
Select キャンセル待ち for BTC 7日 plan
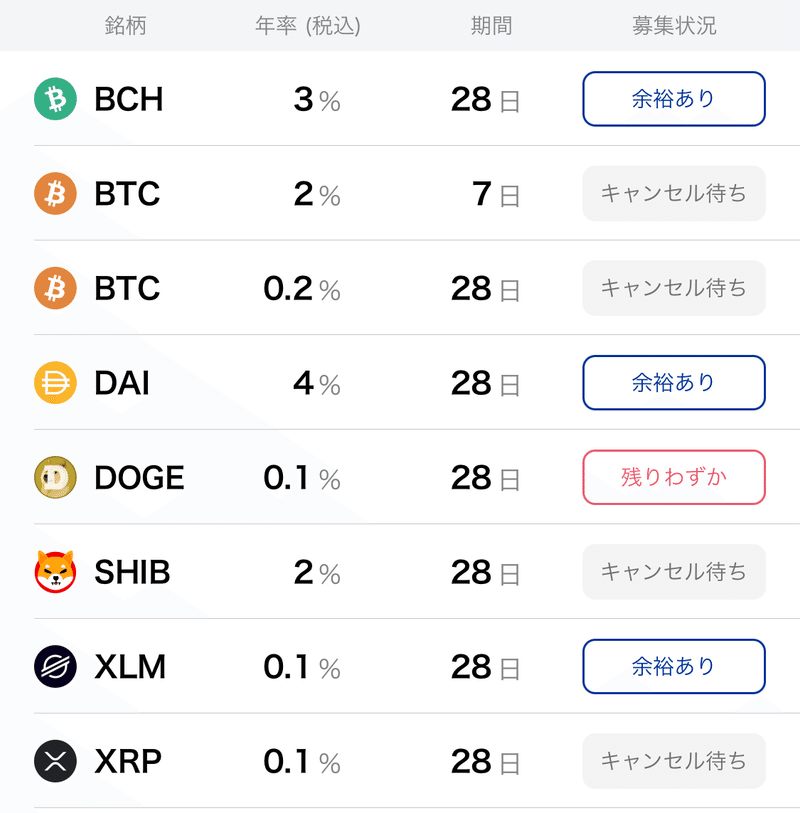point(674,193)
